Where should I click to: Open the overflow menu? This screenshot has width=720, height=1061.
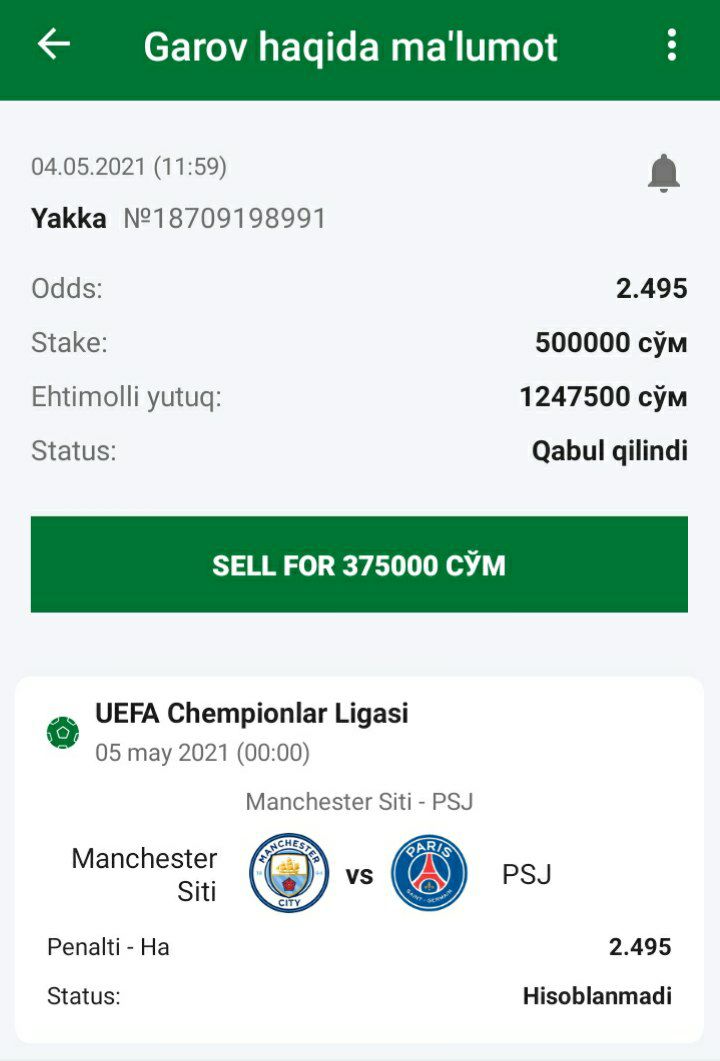coord(671,45)
